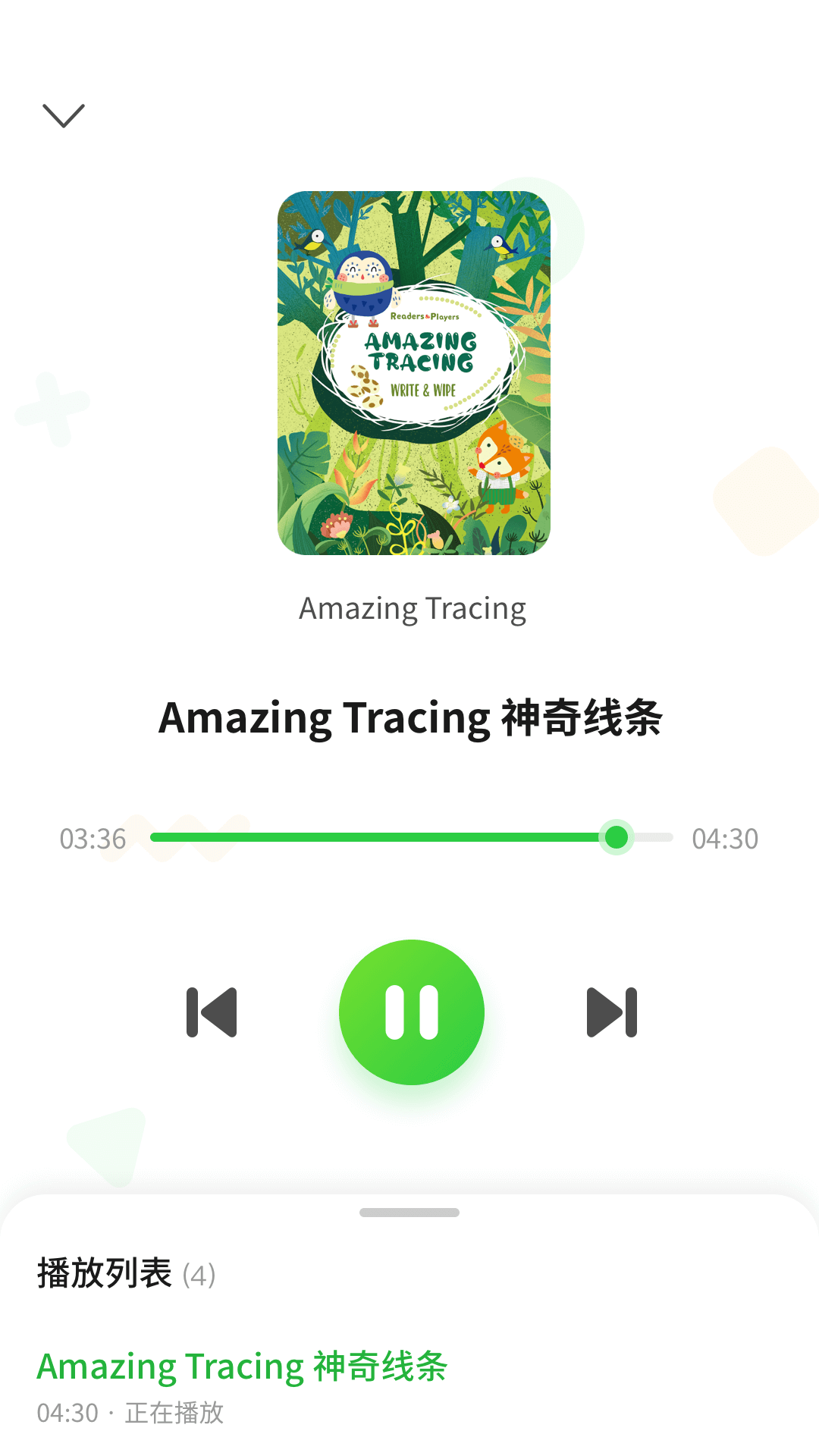Tap the playback progress bar
This screenshot has width=819, height=1456.
tap(411, 837)
